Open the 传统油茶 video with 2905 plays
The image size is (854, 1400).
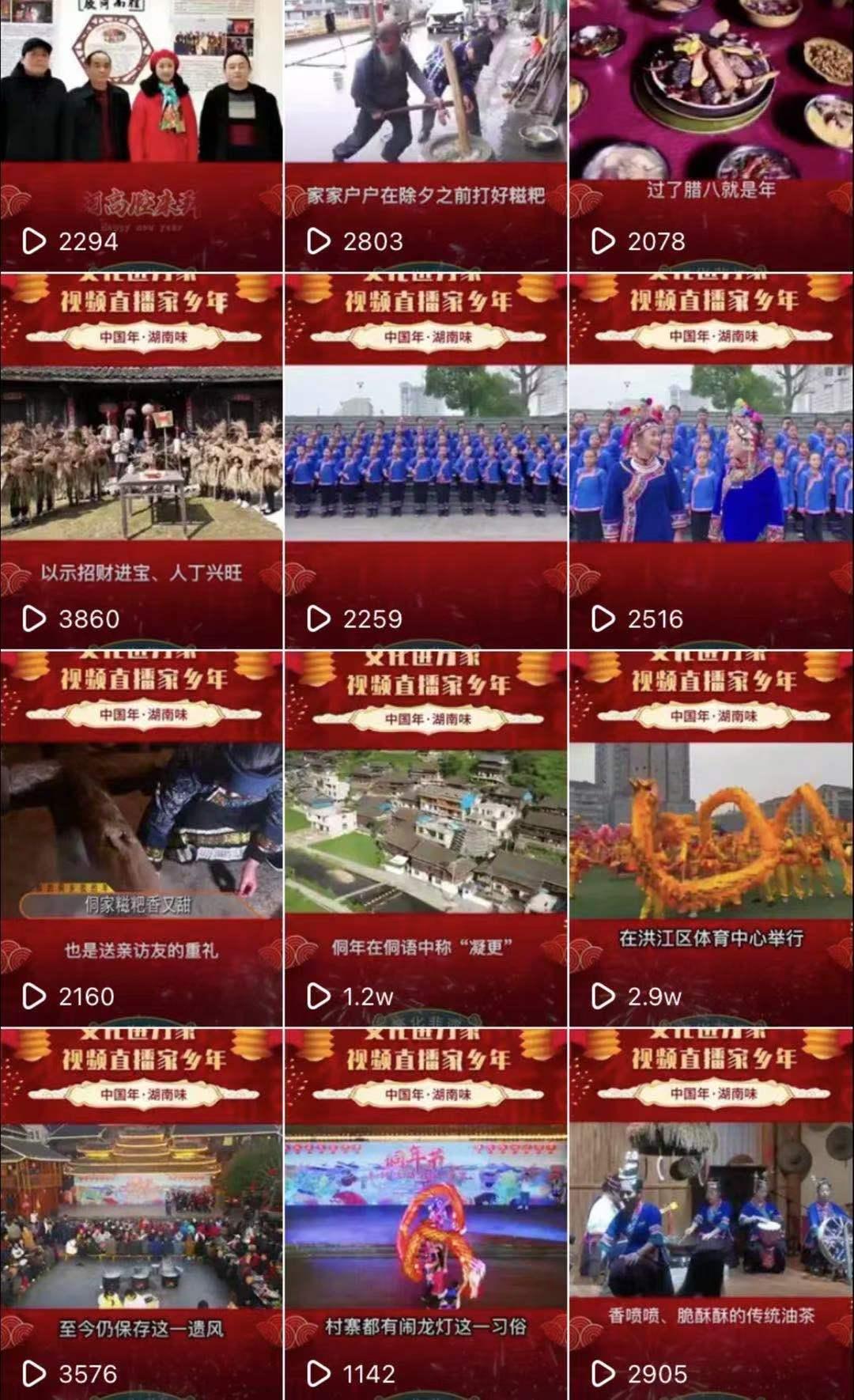(x=712, y=1215)
